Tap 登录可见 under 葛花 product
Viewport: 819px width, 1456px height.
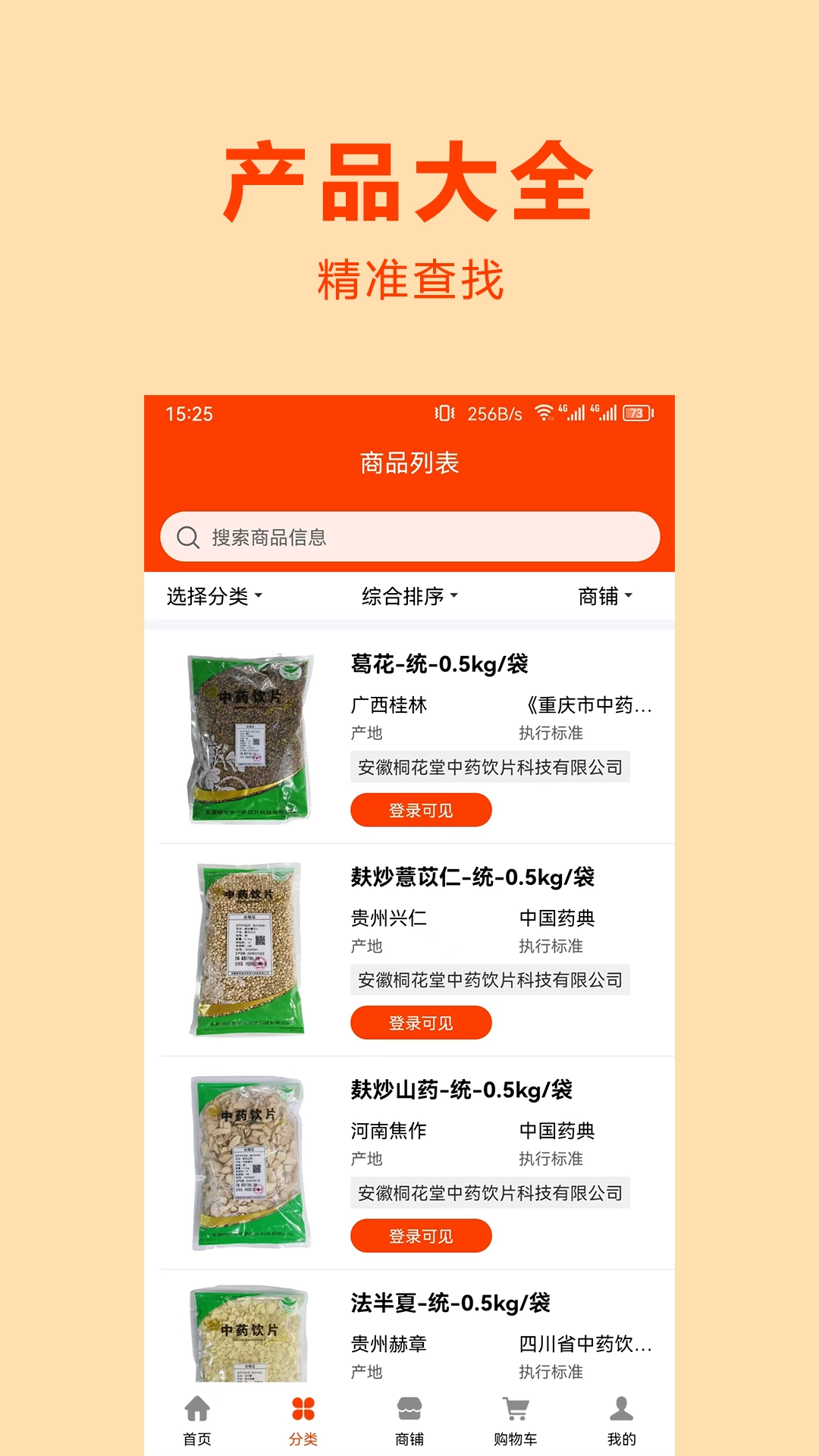coord(421,809)
